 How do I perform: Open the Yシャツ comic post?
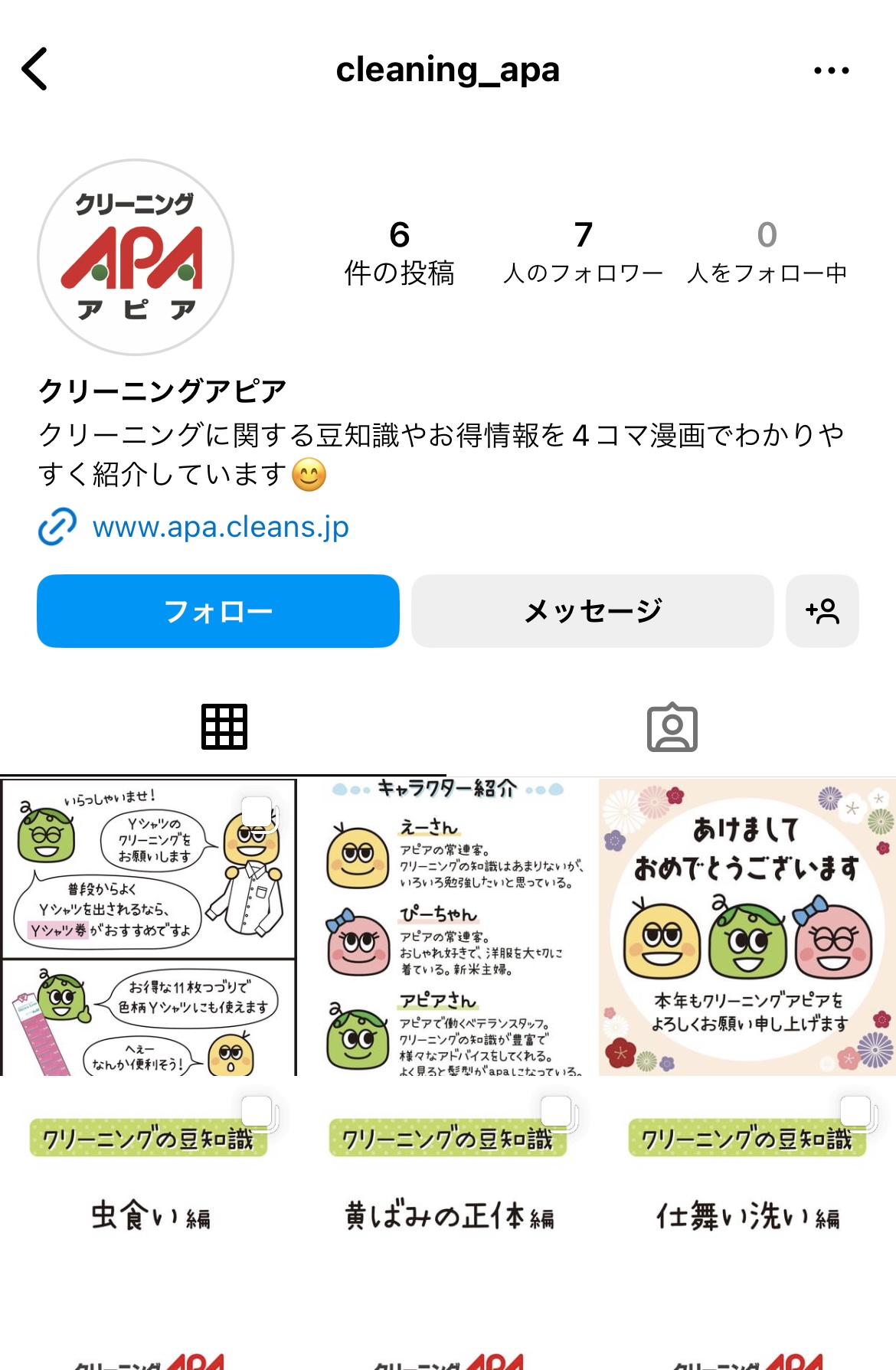point(149,927)
